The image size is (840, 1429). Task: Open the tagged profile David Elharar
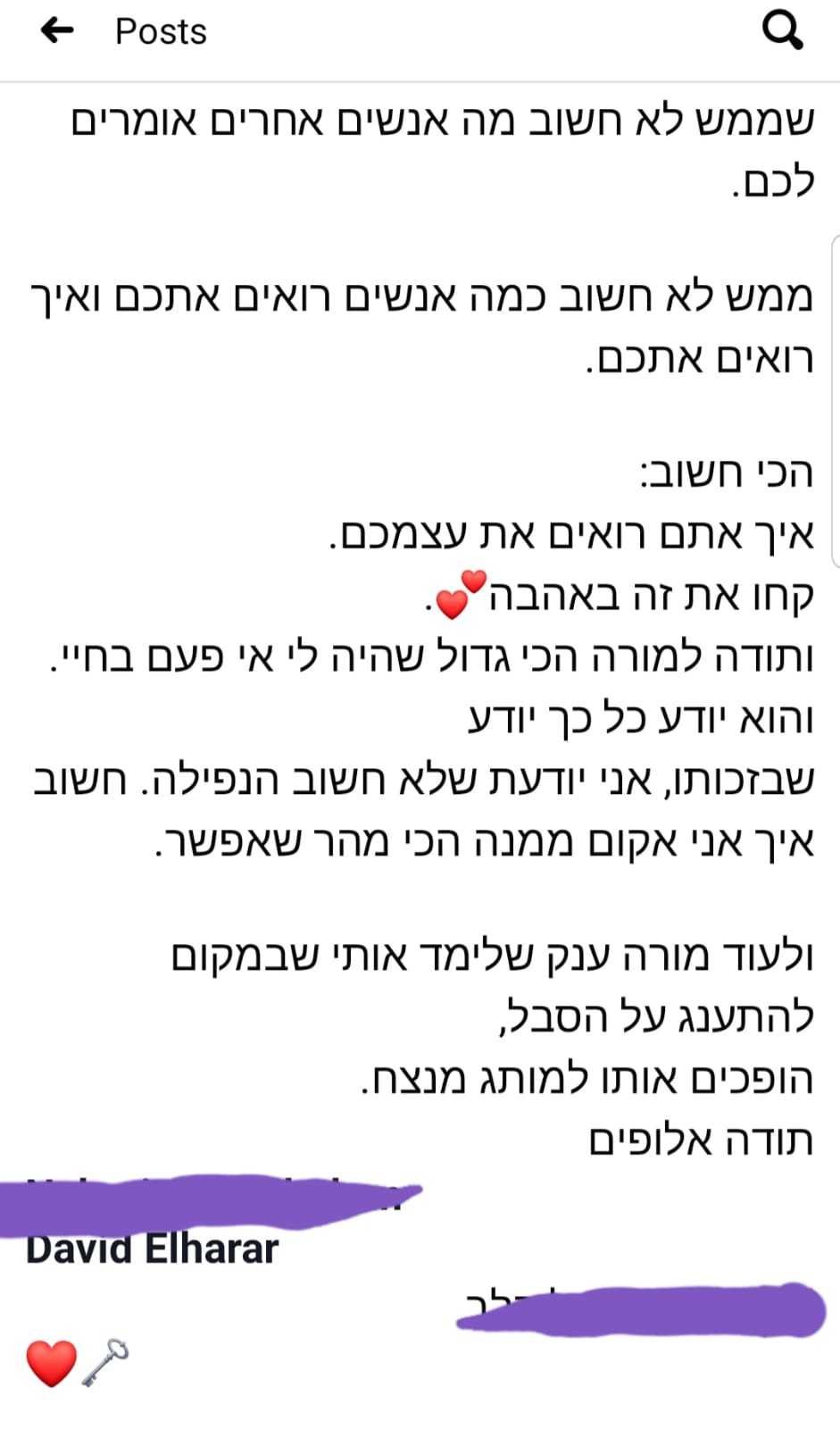[x=153, y=1249]
